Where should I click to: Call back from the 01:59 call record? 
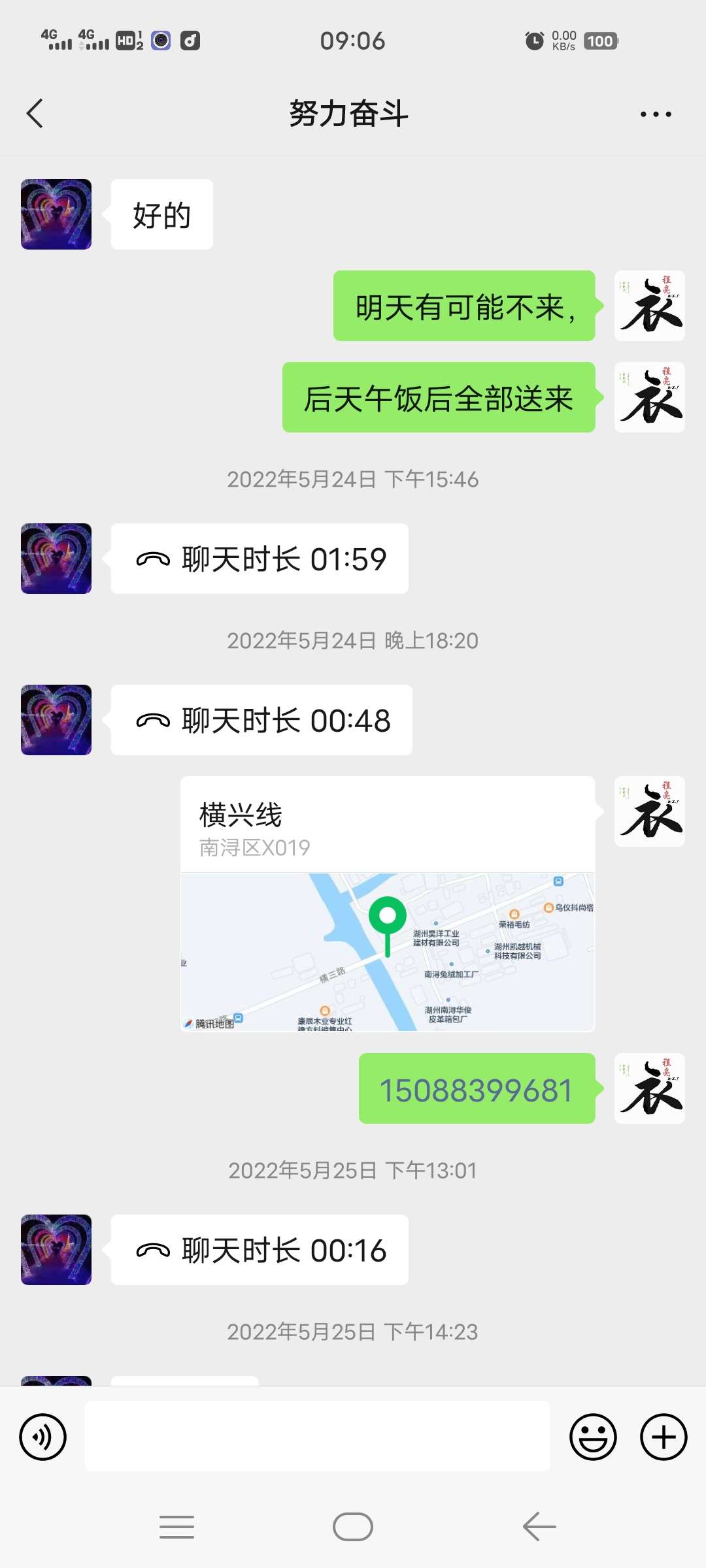260,559
